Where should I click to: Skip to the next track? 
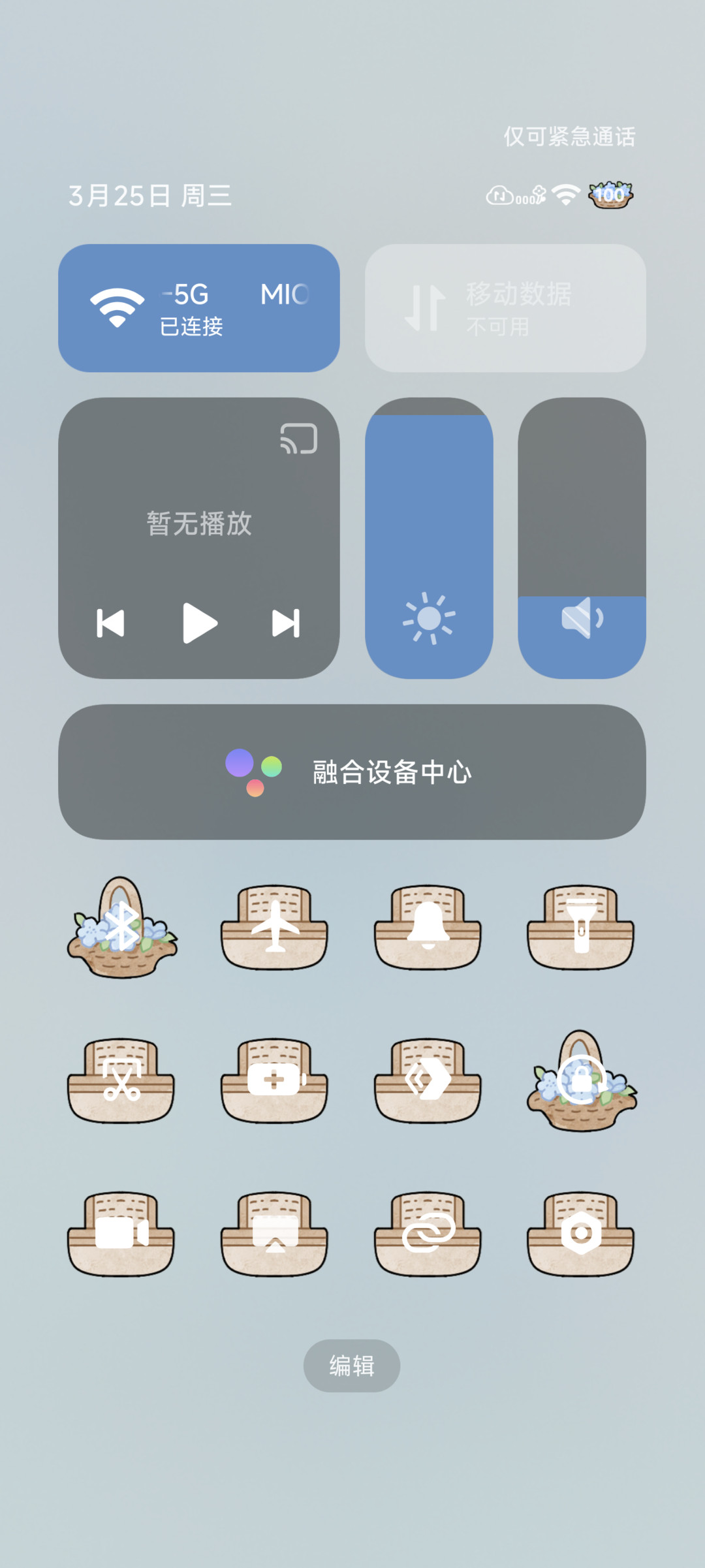pyautogui.click(x=286, y=623)
